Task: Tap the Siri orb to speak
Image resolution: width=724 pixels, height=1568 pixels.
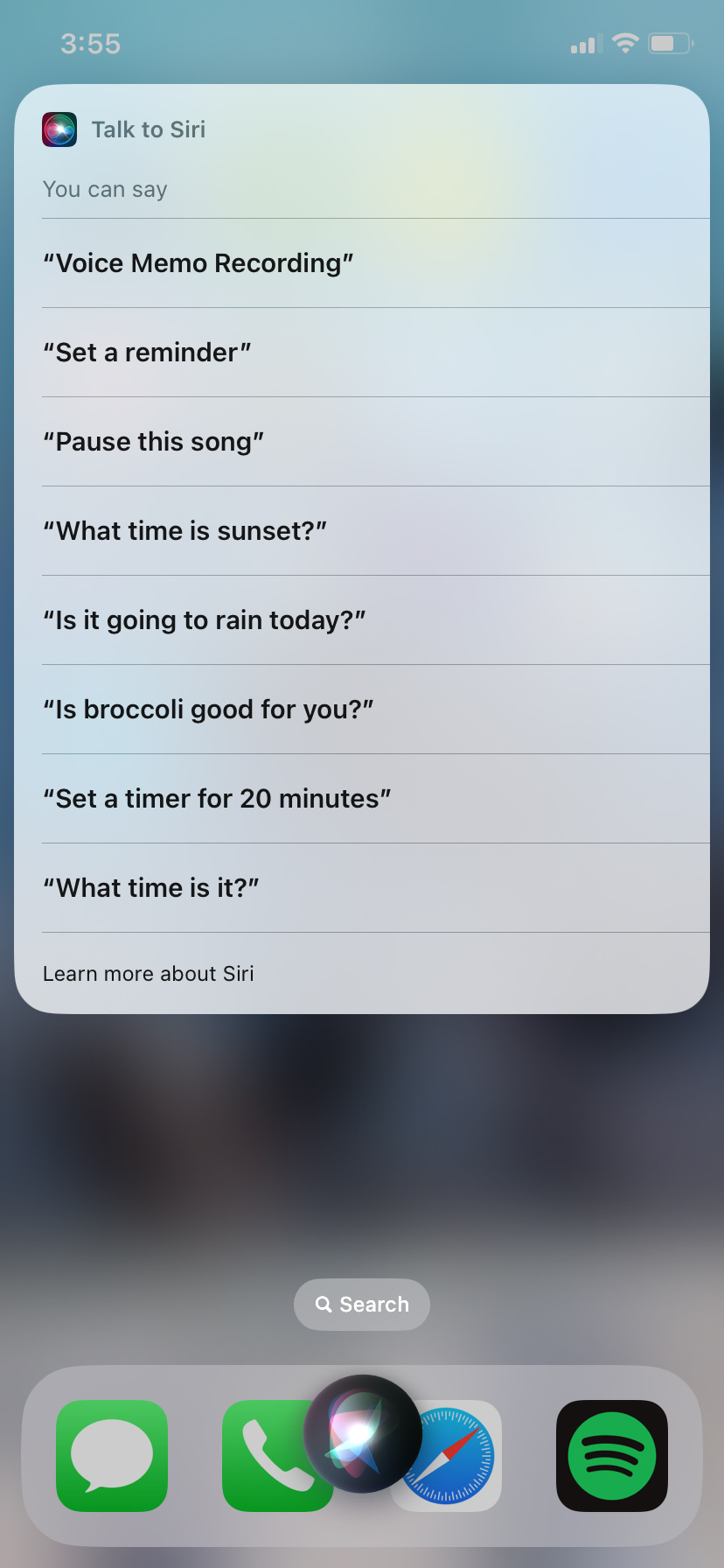Action: click(362, 1433)
